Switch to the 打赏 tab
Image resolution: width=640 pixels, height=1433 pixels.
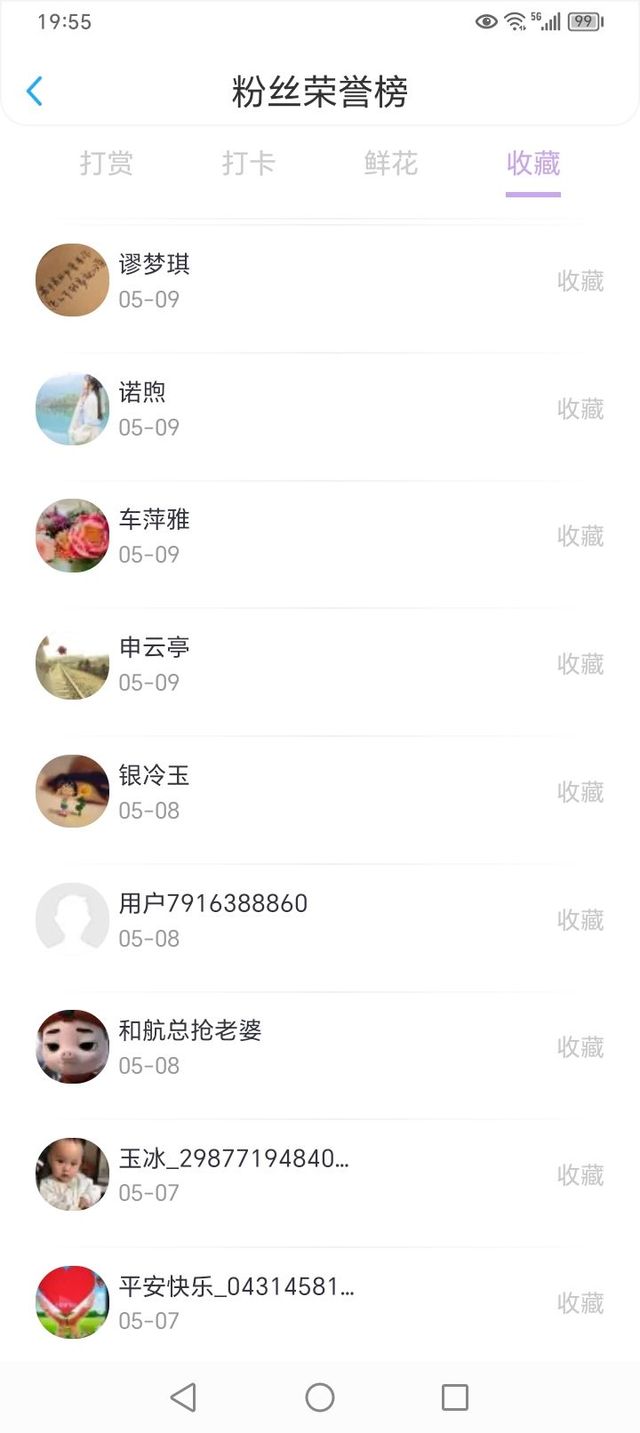tap(106, 163)
